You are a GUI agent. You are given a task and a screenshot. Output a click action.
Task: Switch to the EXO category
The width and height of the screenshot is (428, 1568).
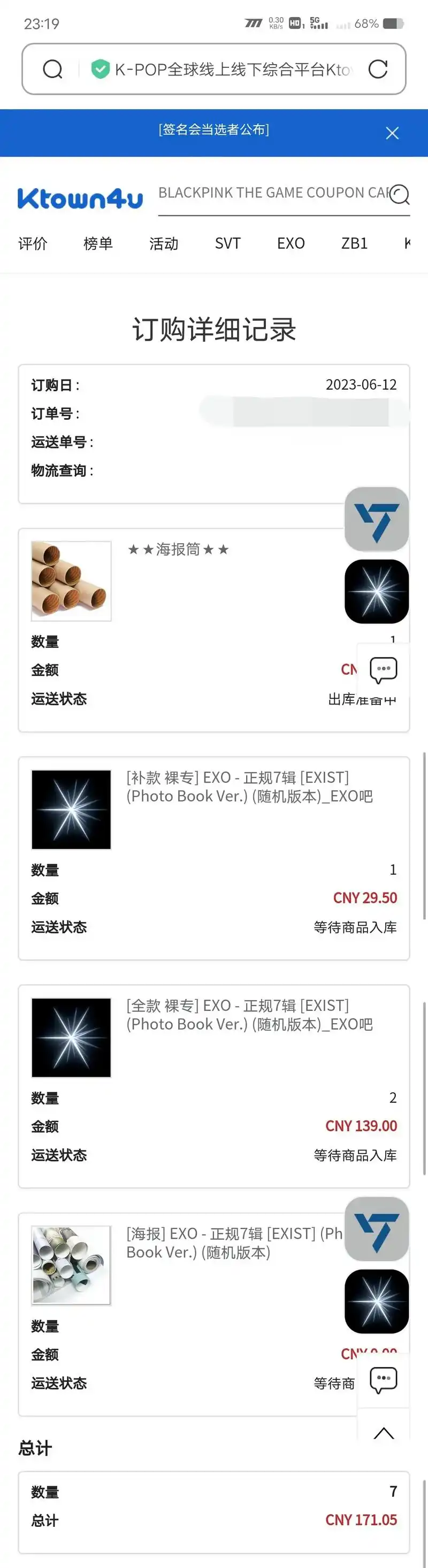click(x=291, y=243)
